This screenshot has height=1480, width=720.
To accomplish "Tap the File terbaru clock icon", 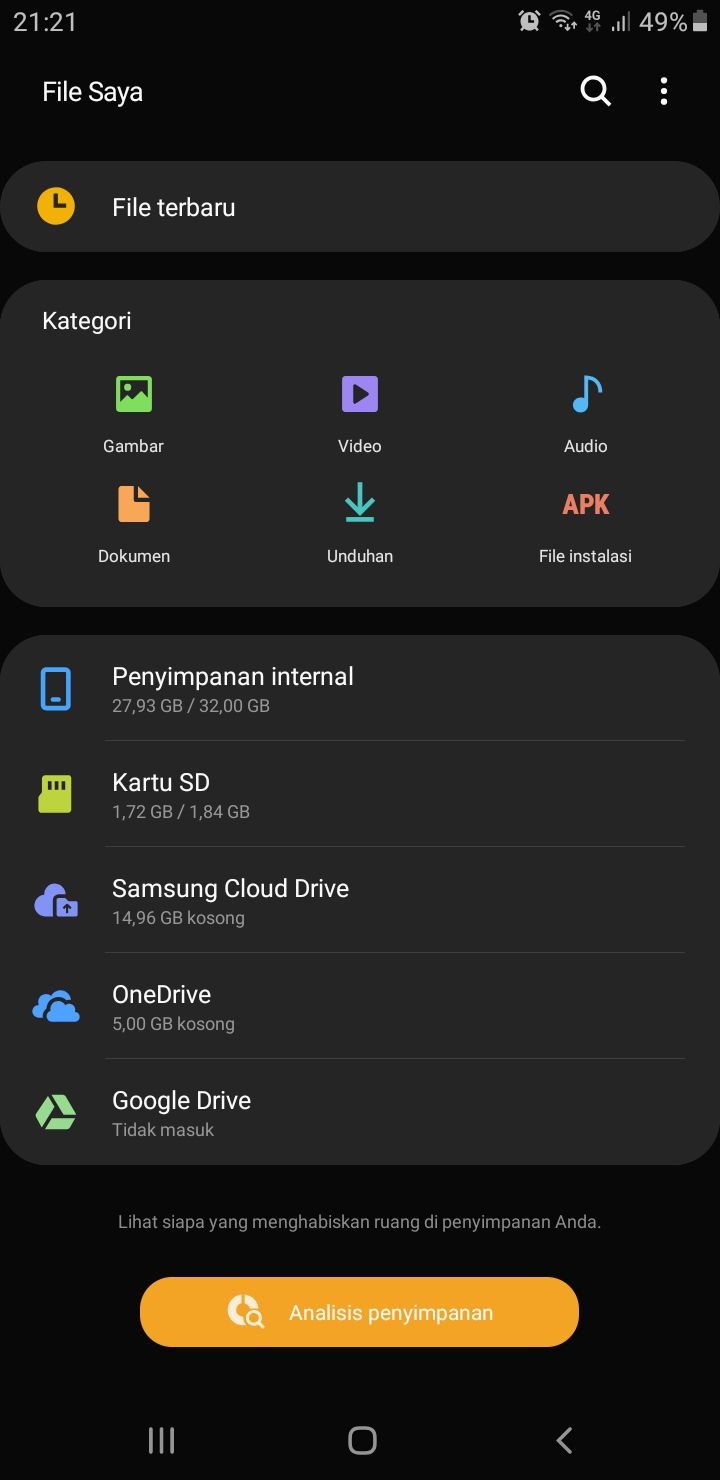I will pyautogui.click(x=57, y=206).
